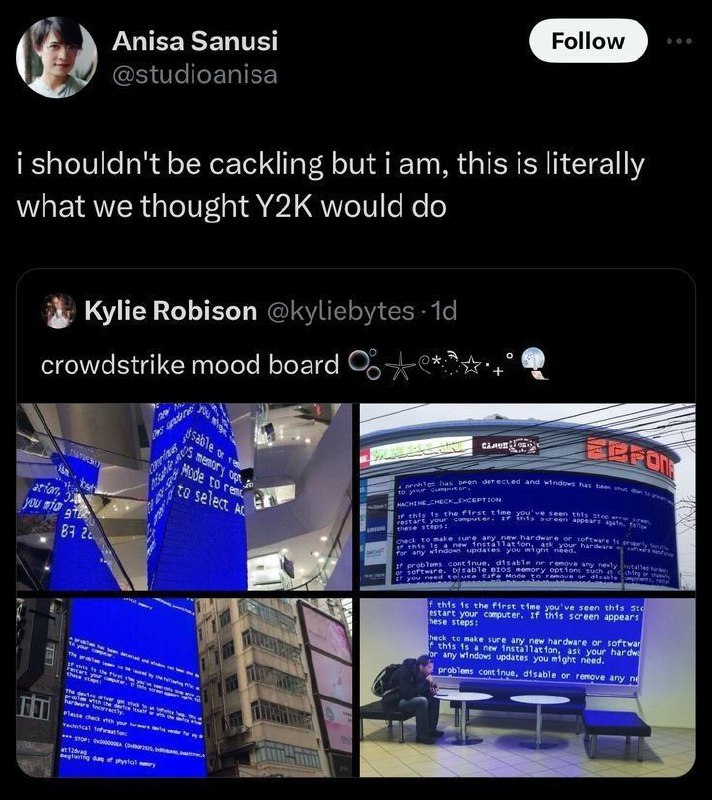
Task: Open the post overflow menu
Action: click(x=680, y=42)
